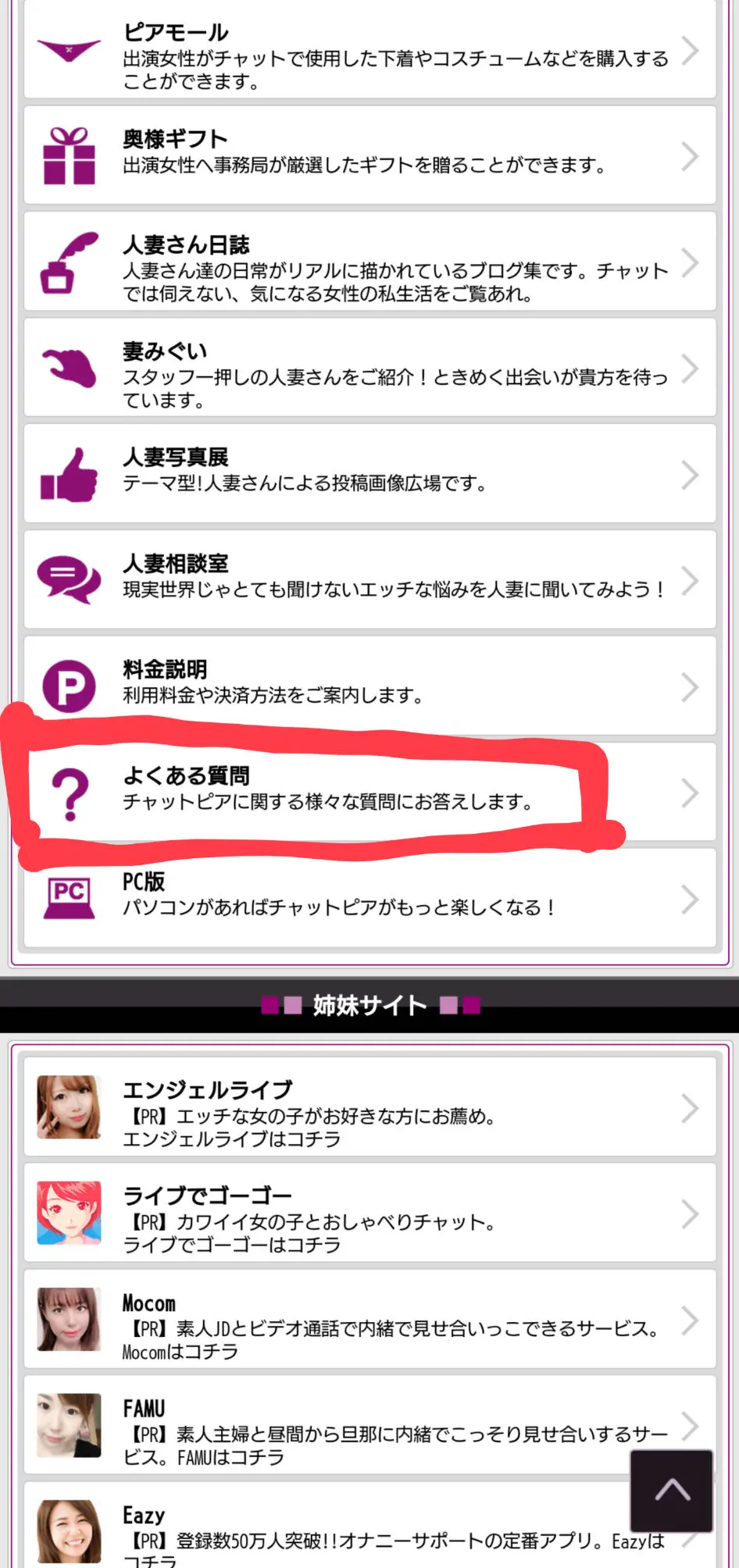Open the 人妻さん日誌 blog collection
Viewport: 739px width, 1568px height.
[x=369, y=262]
